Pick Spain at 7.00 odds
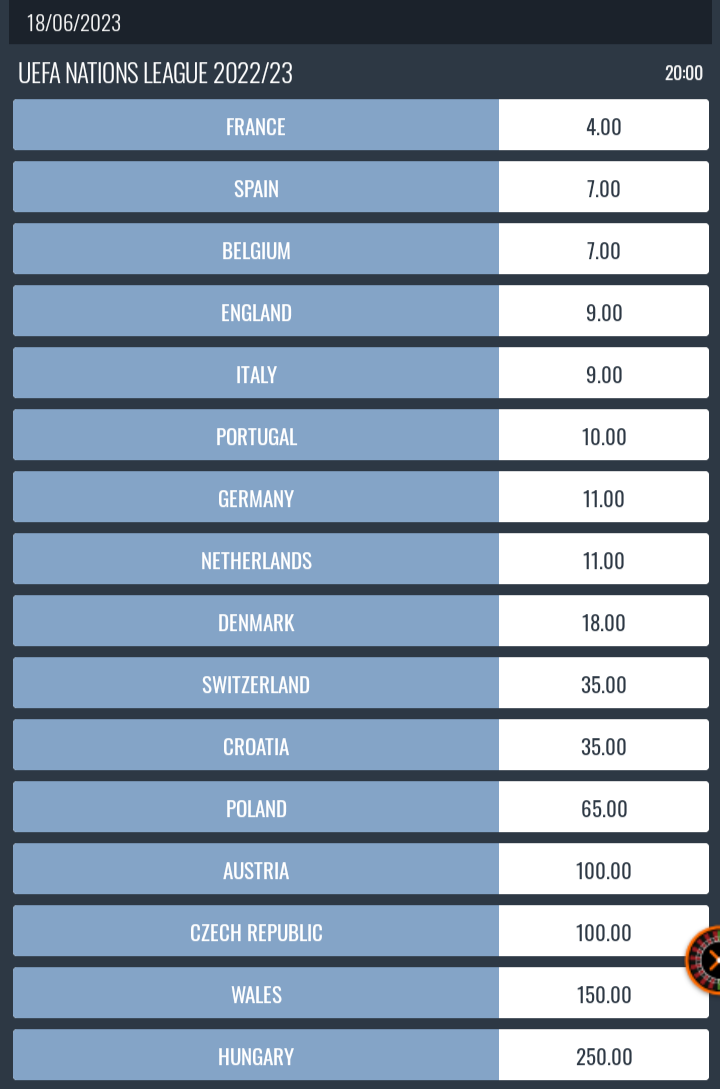Image resolution: width=720 pixels, height=1089 pixels. point(603,189)
